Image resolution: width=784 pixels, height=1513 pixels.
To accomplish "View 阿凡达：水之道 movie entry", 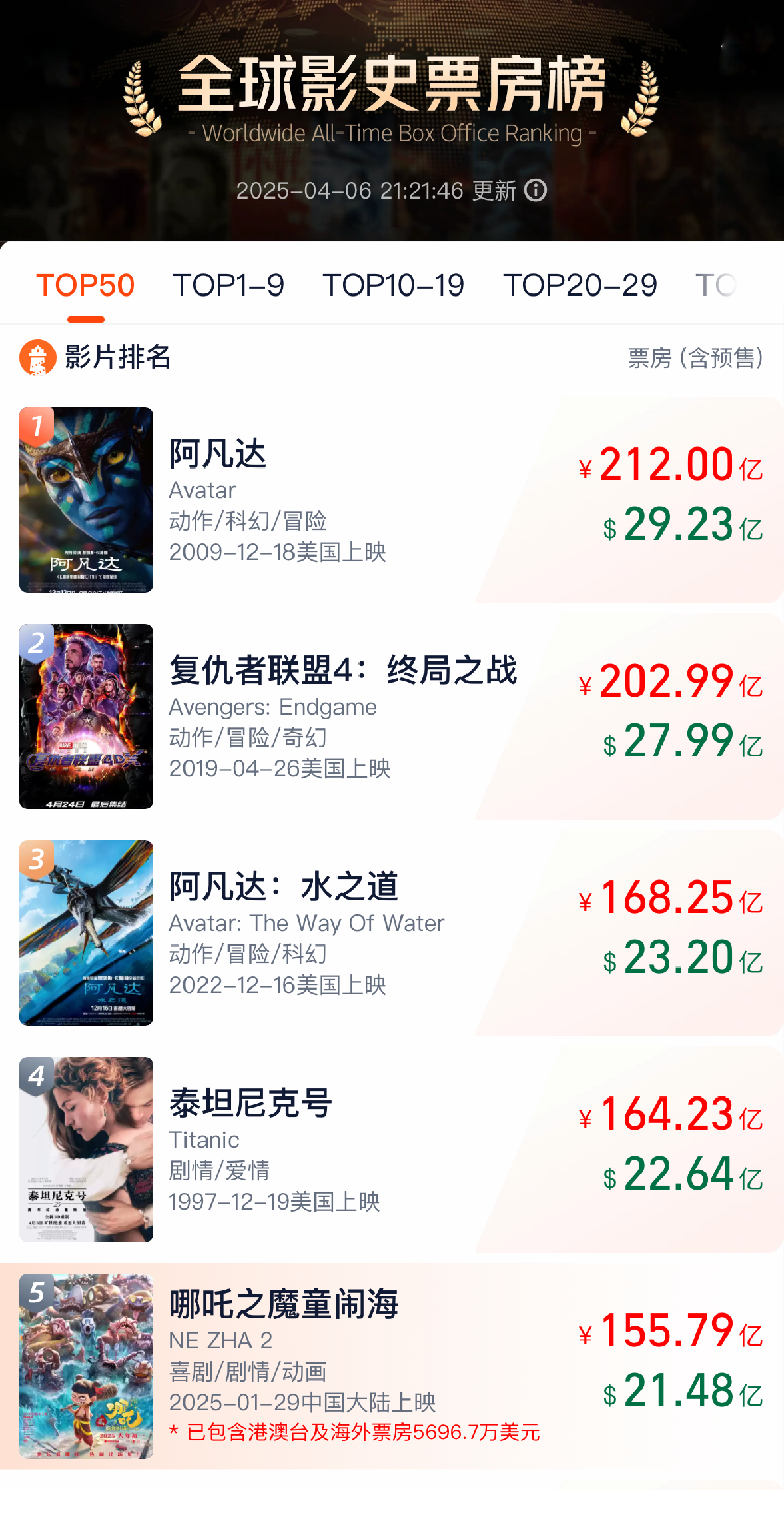I will pos(333,933).
